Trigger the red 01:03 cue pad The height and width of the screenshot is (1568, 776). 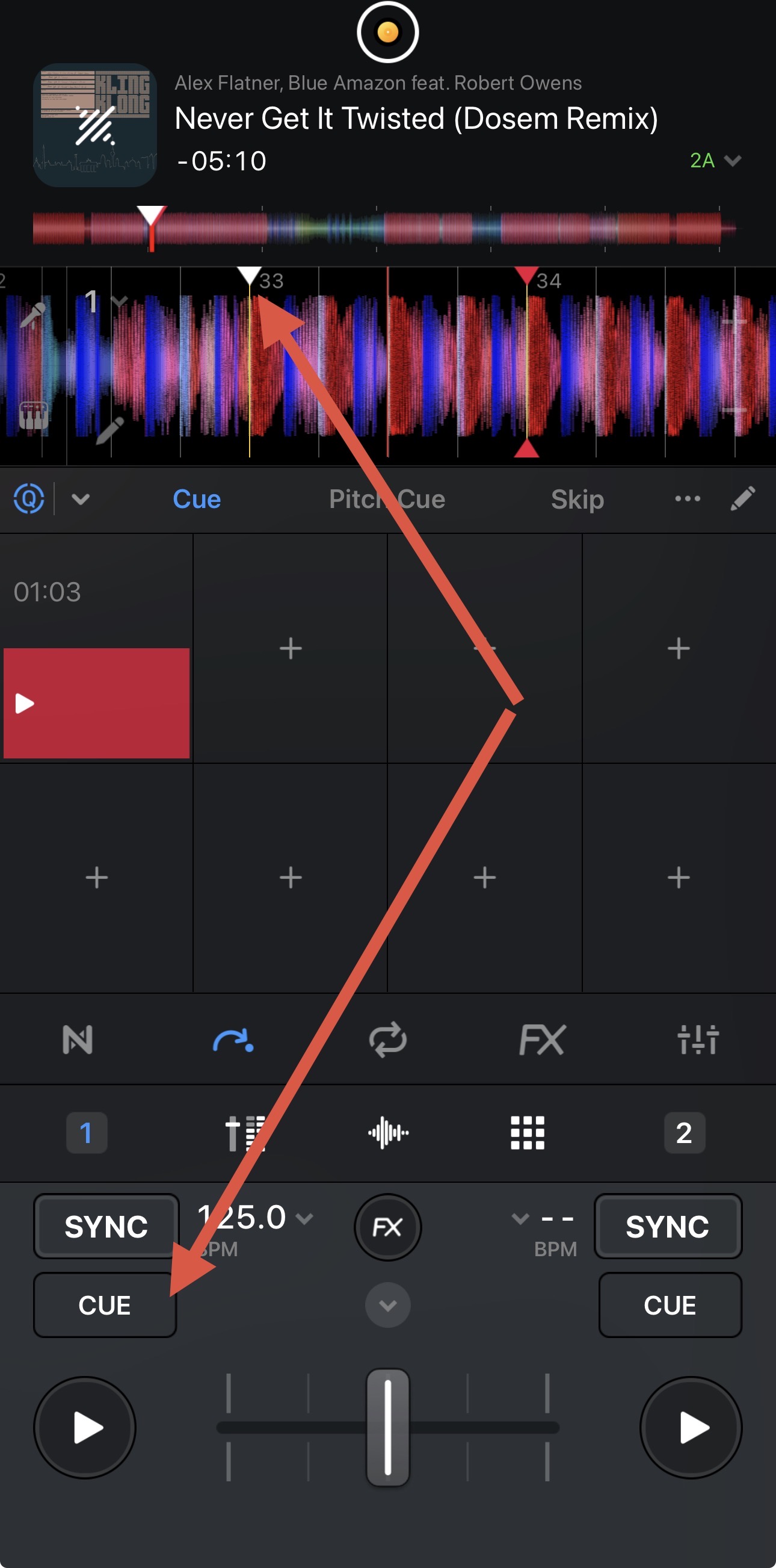point(97,702)
